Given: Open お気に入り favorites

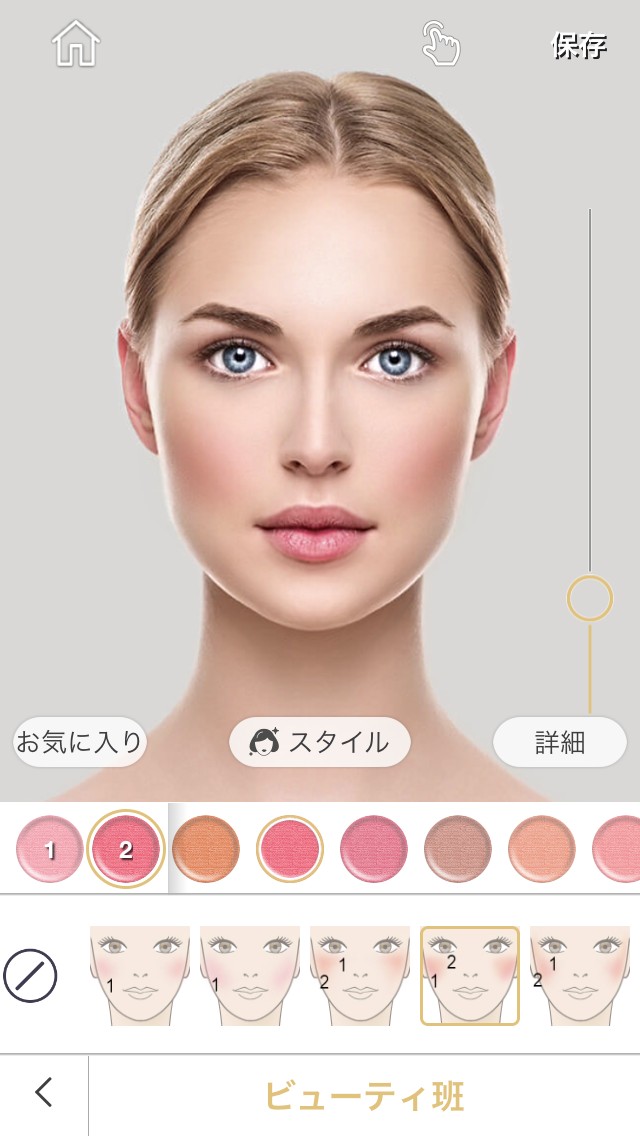Looking at the screenshot, I should [80, 742].
